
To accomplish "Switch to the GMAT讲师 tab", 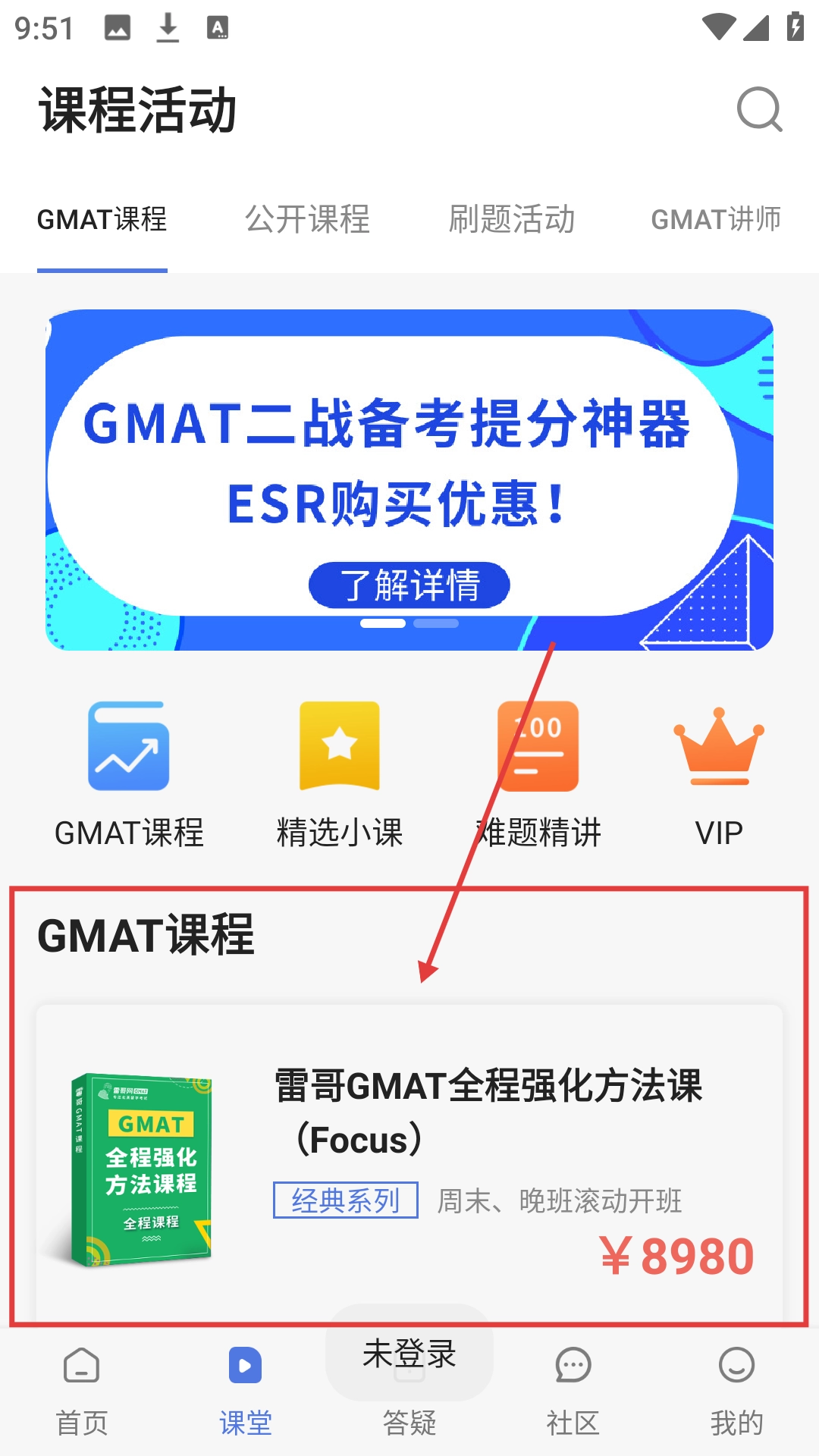I will coord(716,219).
